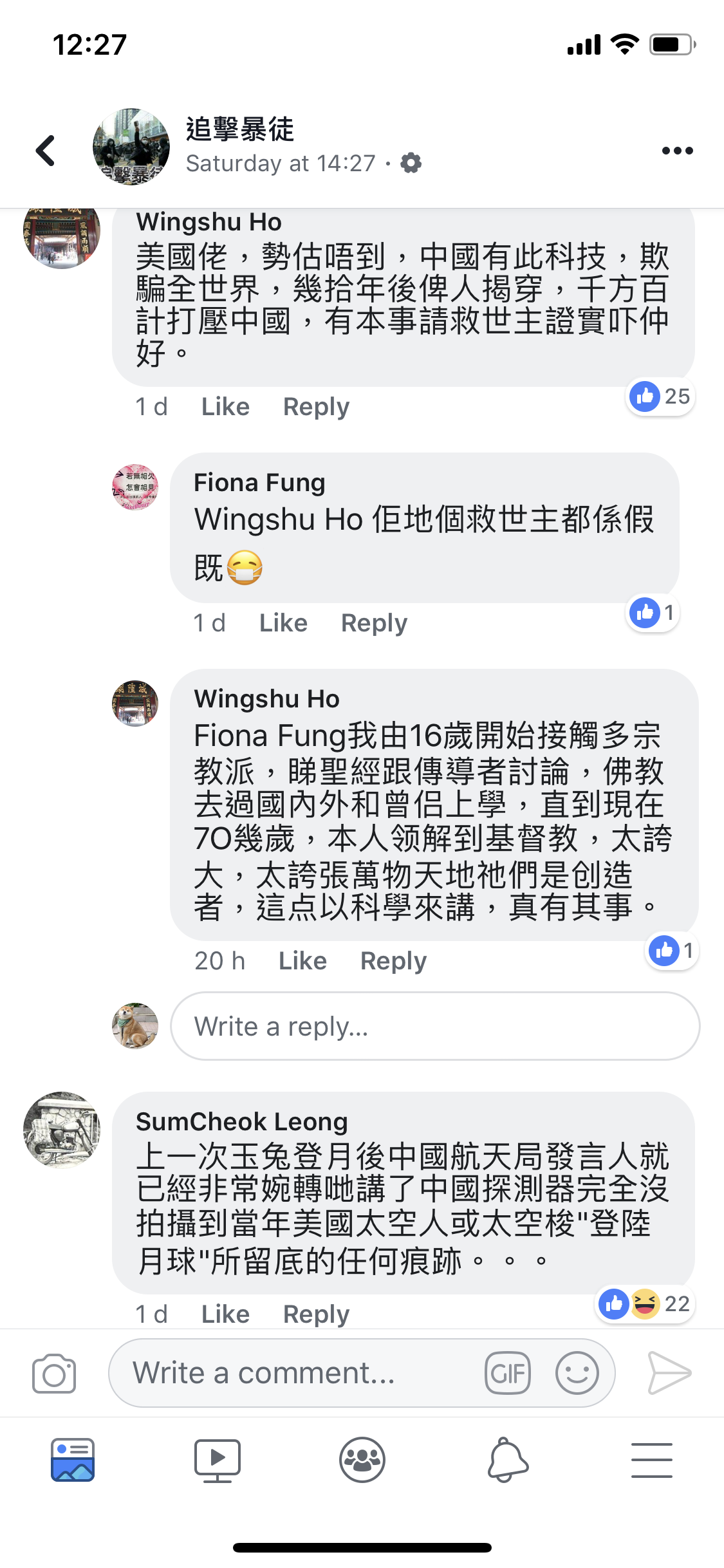Reply to Fiona Fung's comment
This screenshot has height=1568, width=724.
pyautogui.click(x=374, y=623)
